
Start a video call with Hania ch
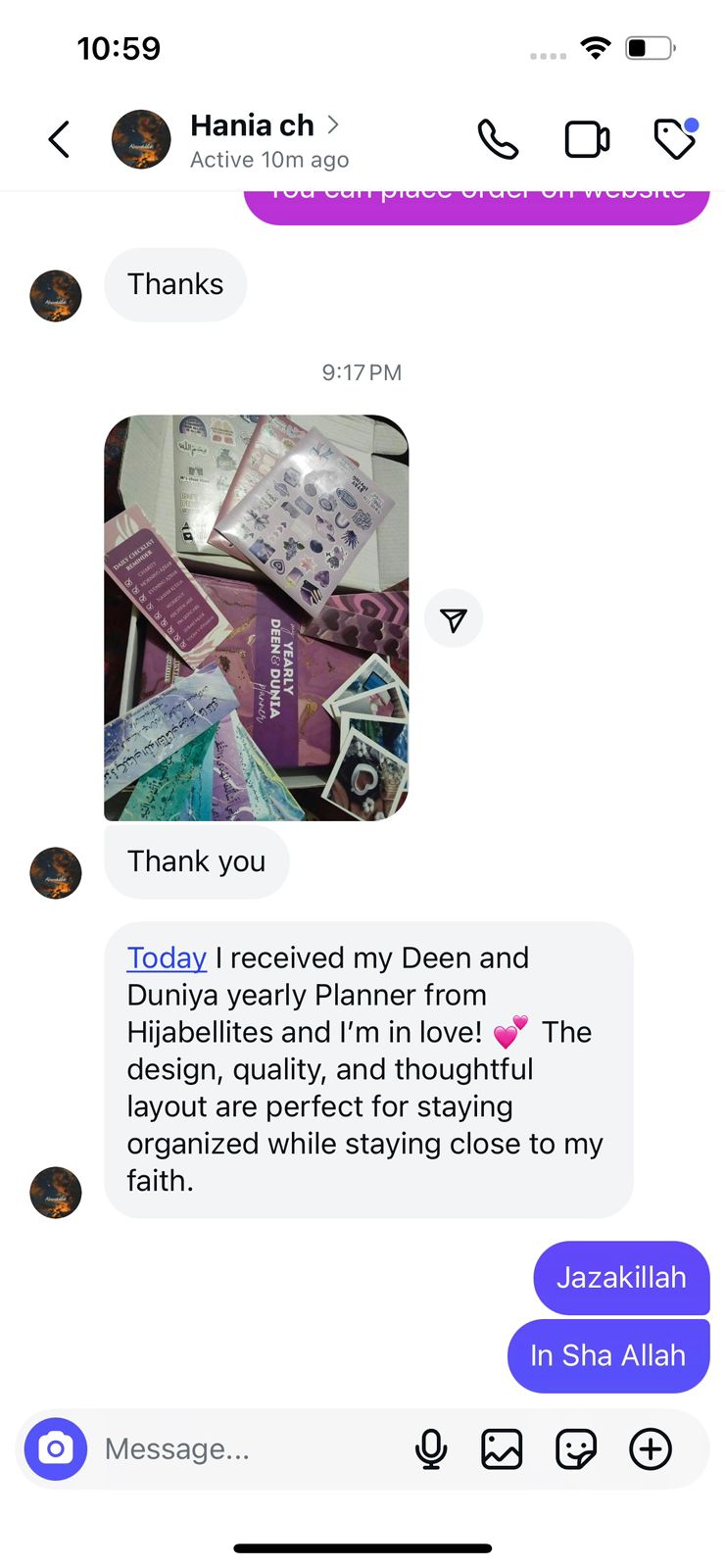point(587,139)
